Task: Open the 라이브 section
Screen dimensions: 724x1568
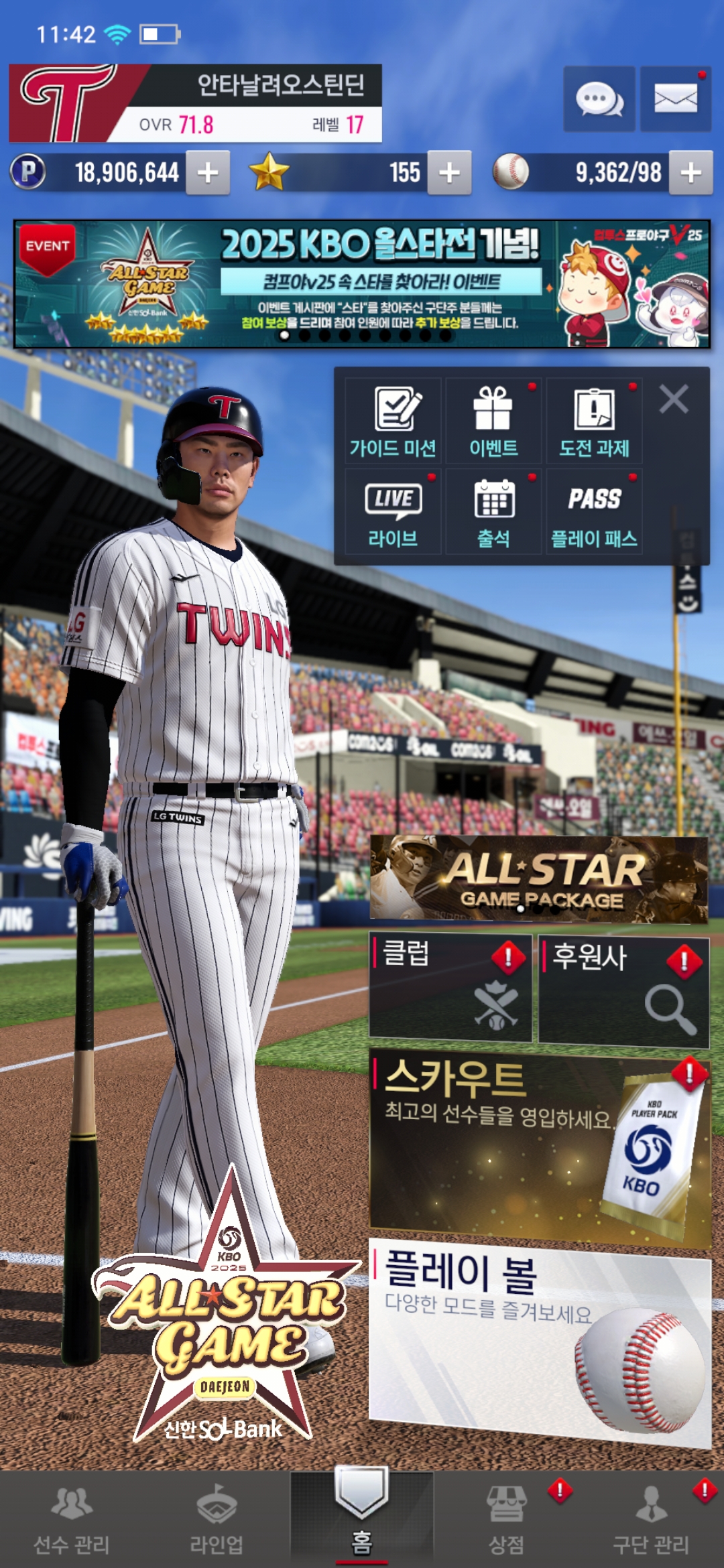Action: click(x=393, y=512)
